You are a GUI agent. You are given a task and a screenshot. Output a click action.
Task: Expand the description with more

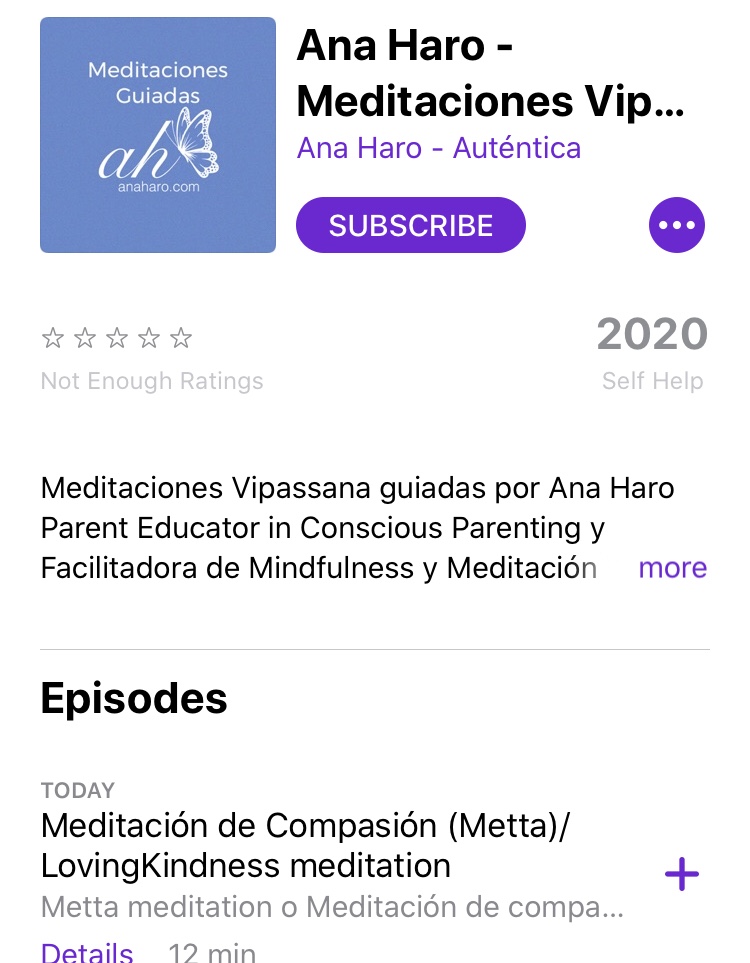tap(672, 568)
